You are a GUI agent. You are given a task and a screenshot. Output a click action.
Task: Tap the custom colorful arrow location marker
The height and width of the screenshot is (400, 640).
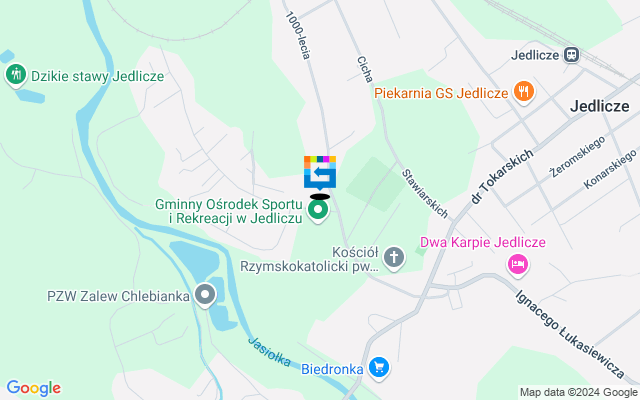(x=320, y=173)
